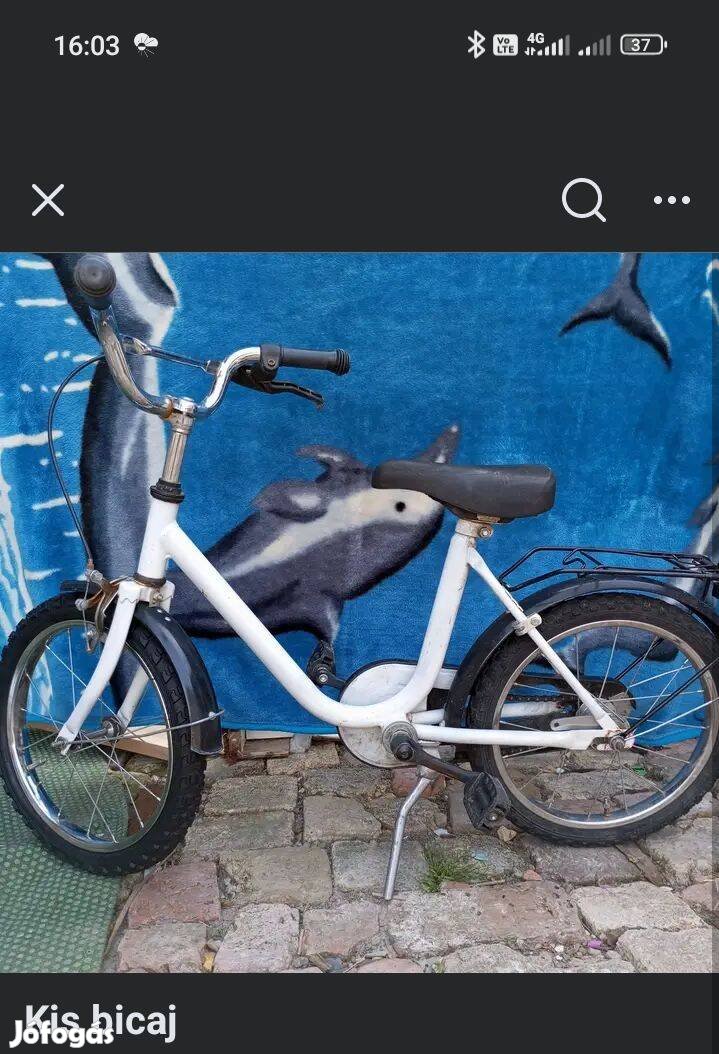Open the image search lens icon

[x=583, y=200]
